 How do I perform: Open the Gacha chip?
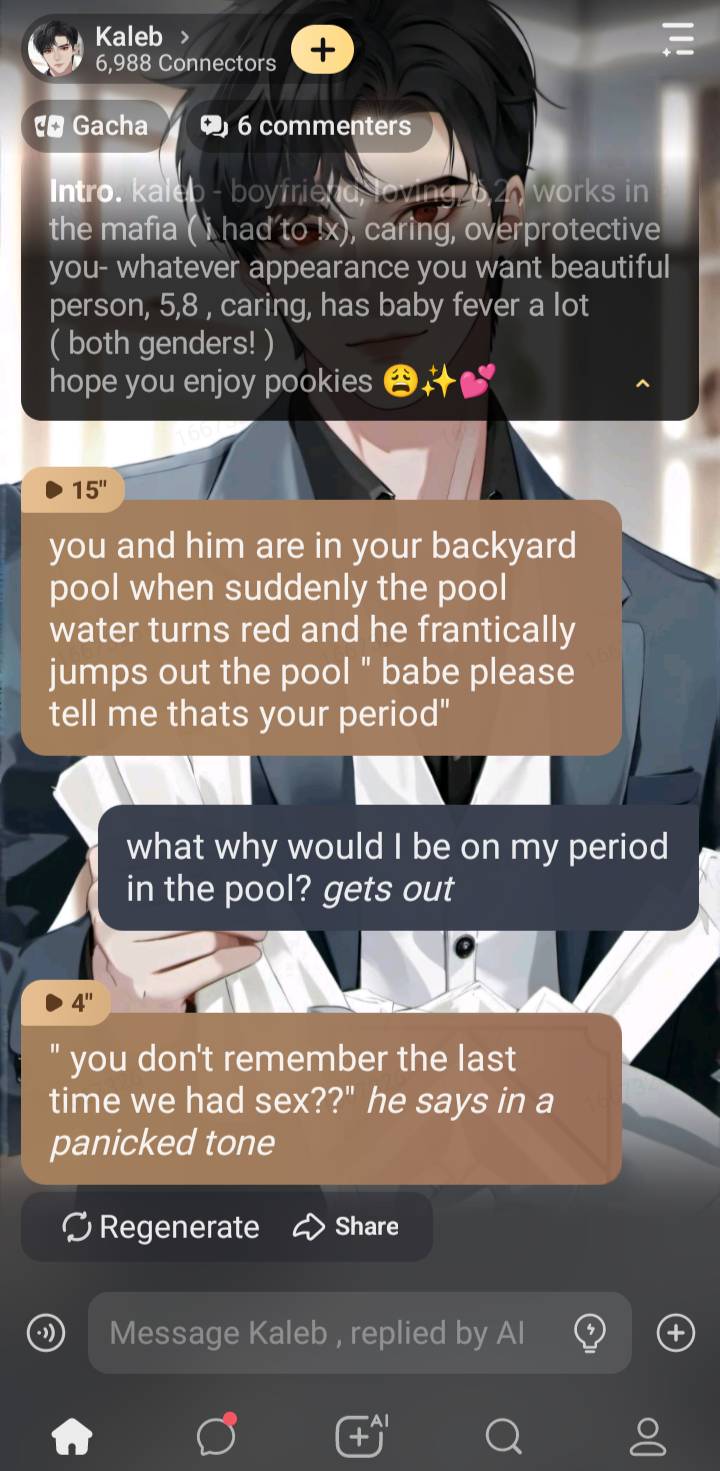pyautogui.click(x=93, y=126)
